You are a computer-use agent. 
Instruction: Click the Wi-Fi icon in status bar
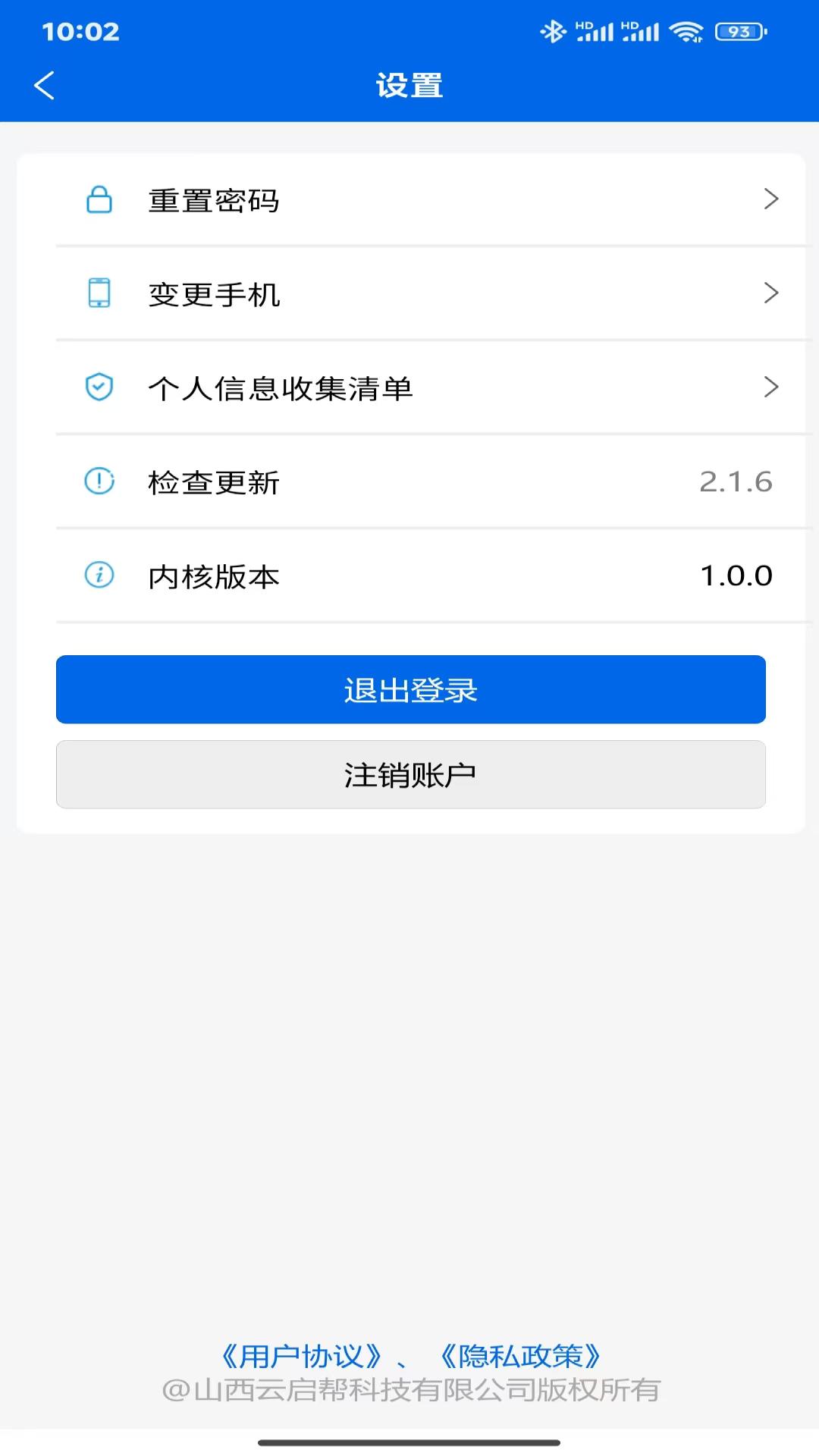[687, 32]
